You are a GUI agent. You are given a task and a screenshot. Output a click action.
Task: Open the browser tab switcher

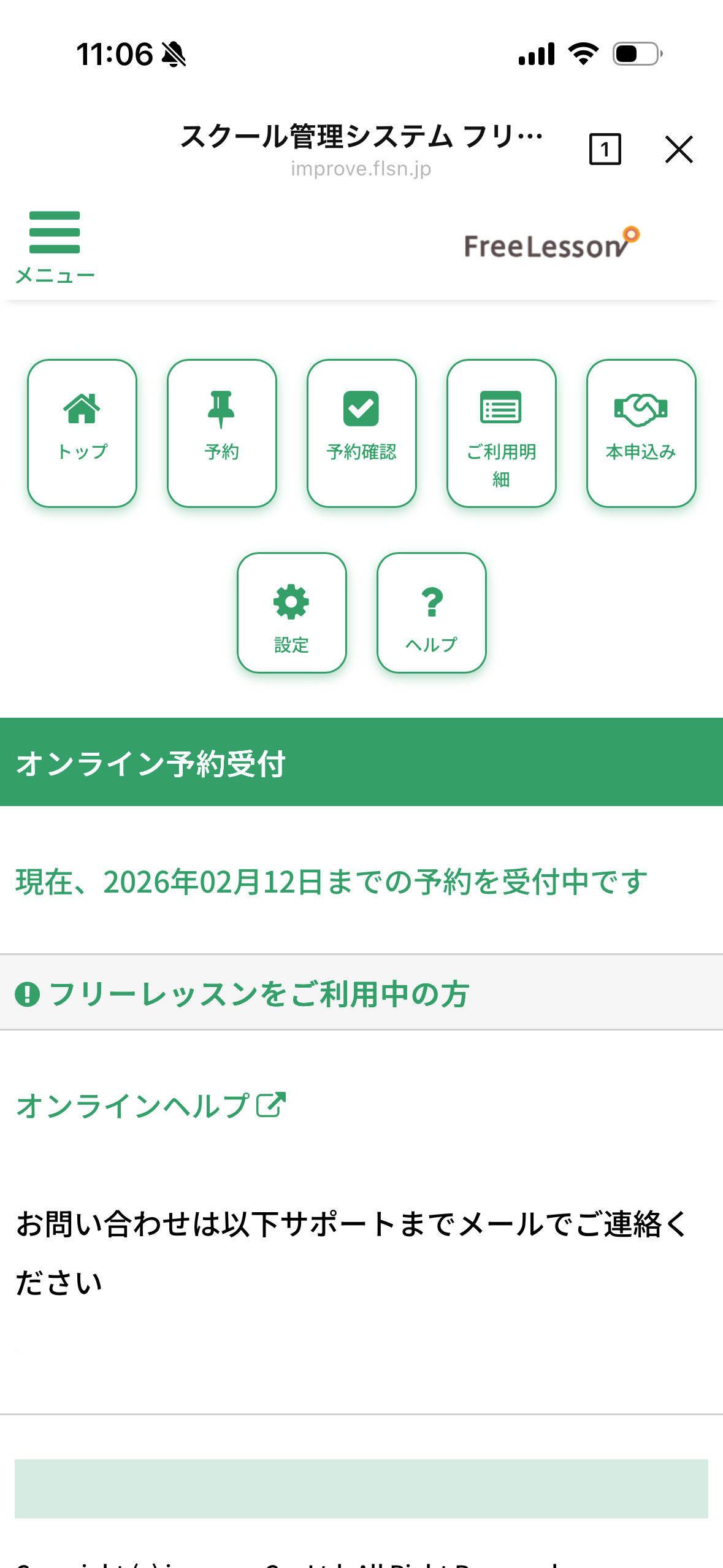point(605,150)
